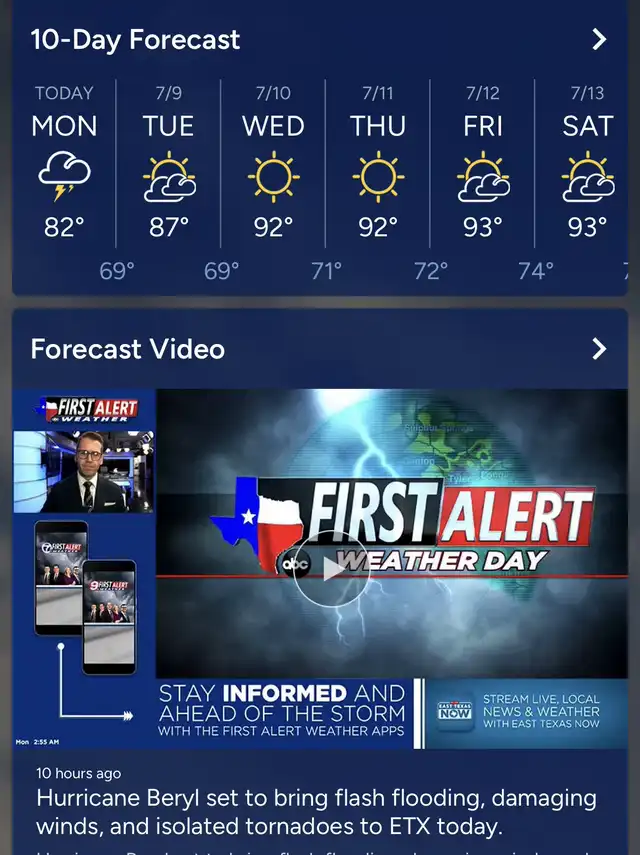This screenshot has height=855, width=640.
Task: Expand the 10-Day Forecast section
Action: click(599, 40)
